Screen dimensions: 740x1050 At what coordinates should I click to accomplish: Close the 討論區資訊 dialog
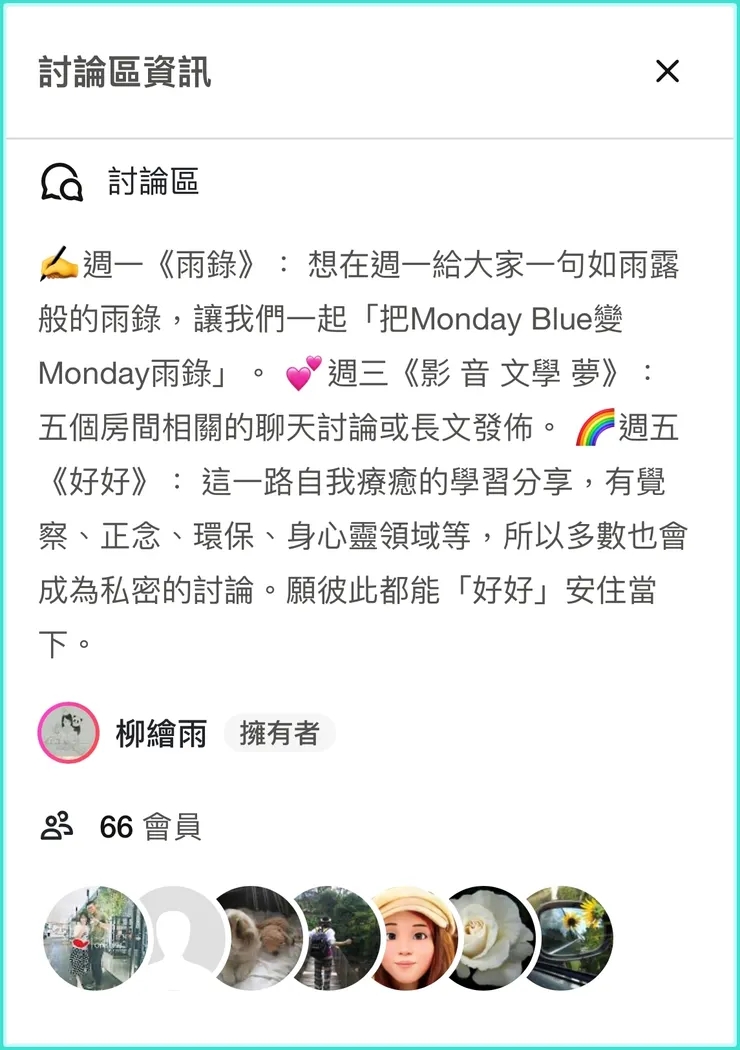tap(666, 71)
